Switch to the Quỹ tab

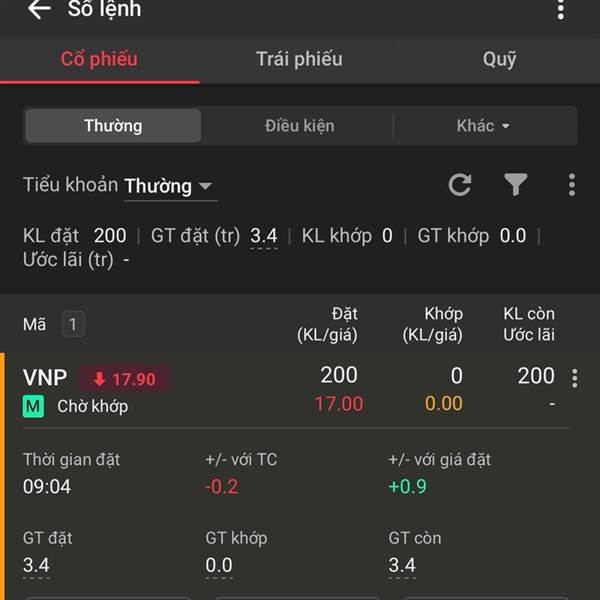pyautogui.click(x=499, y=59)
